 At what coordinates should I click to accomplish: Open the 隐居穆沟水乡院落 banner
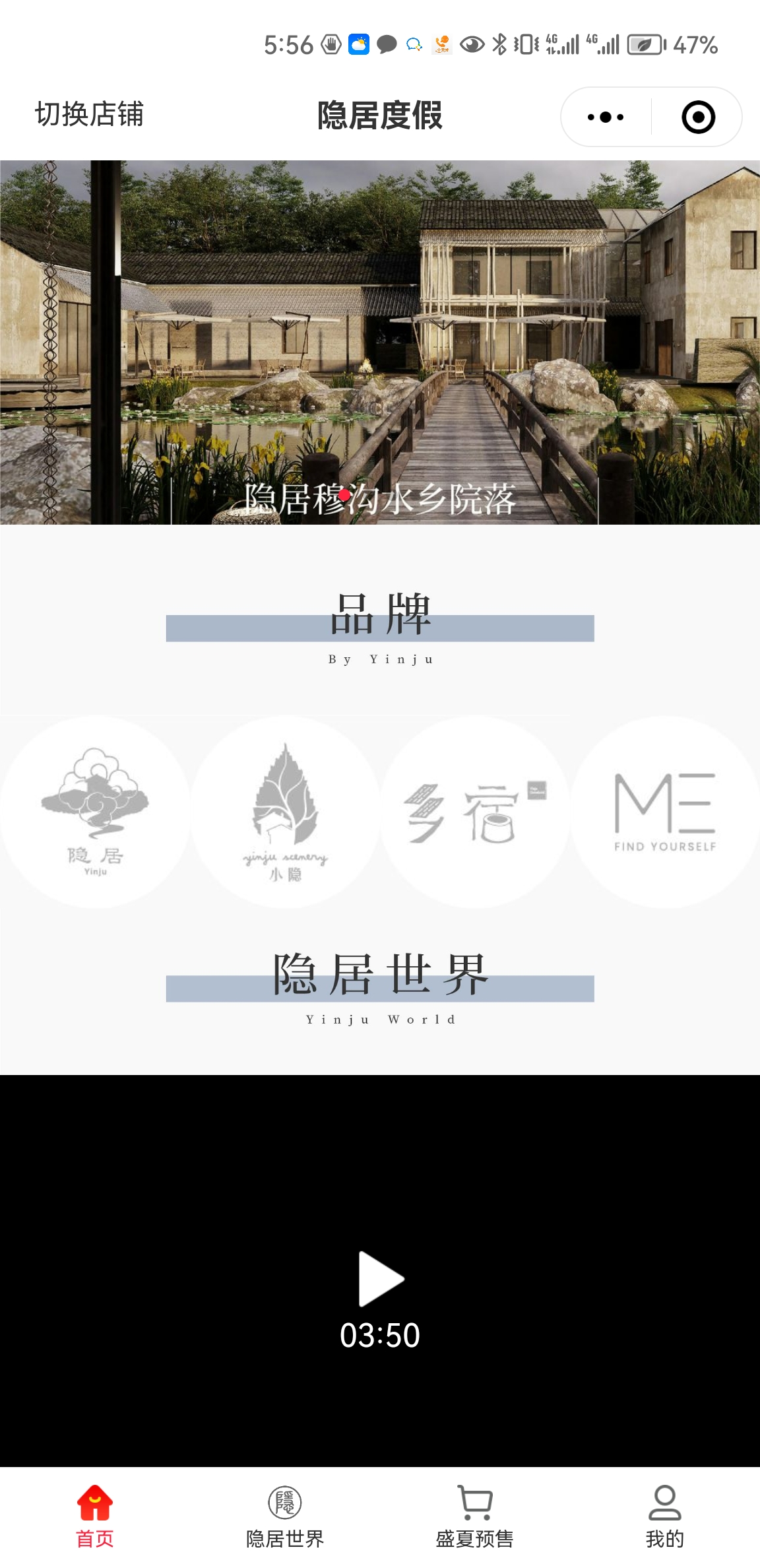[x=380, y=343]
